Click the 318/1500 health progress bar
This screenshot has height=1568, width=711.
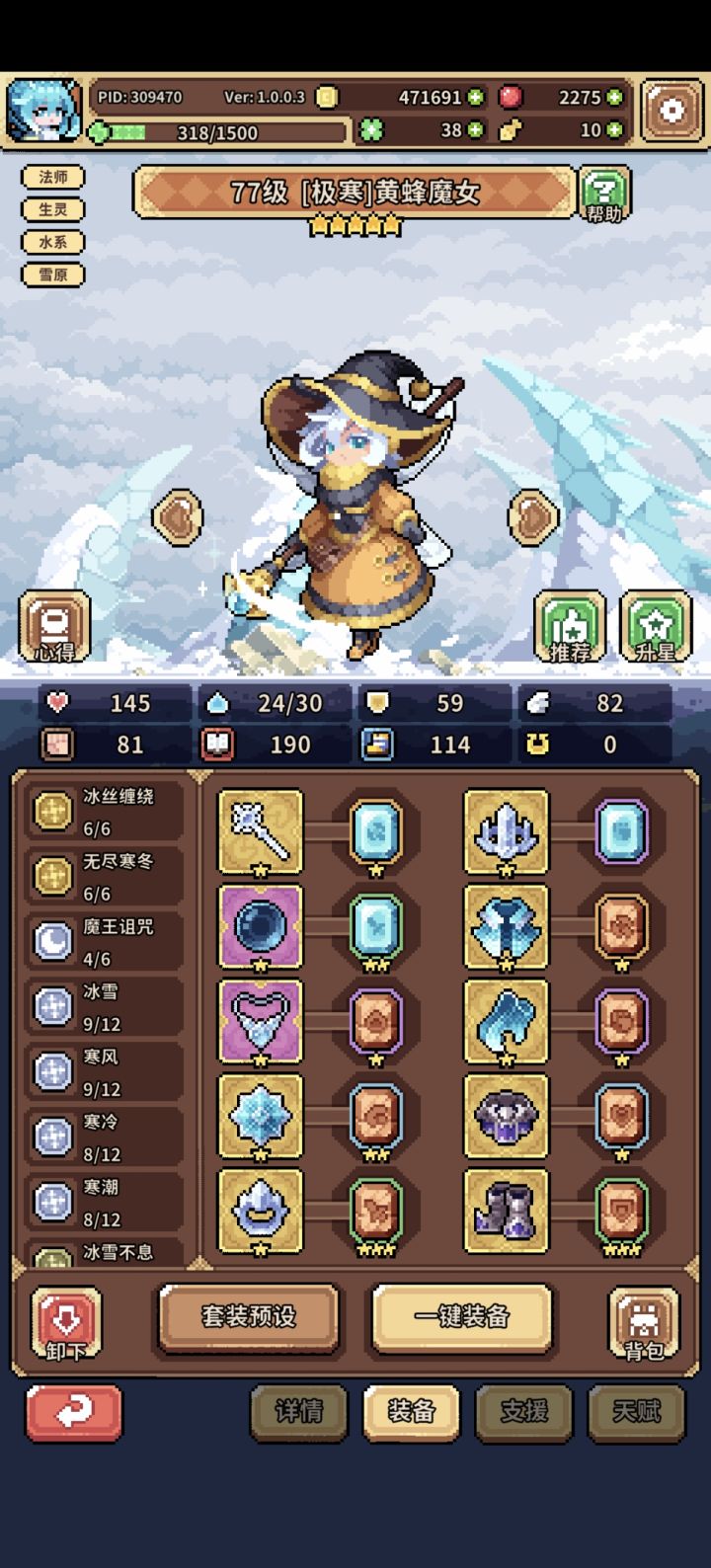[217, 131]
